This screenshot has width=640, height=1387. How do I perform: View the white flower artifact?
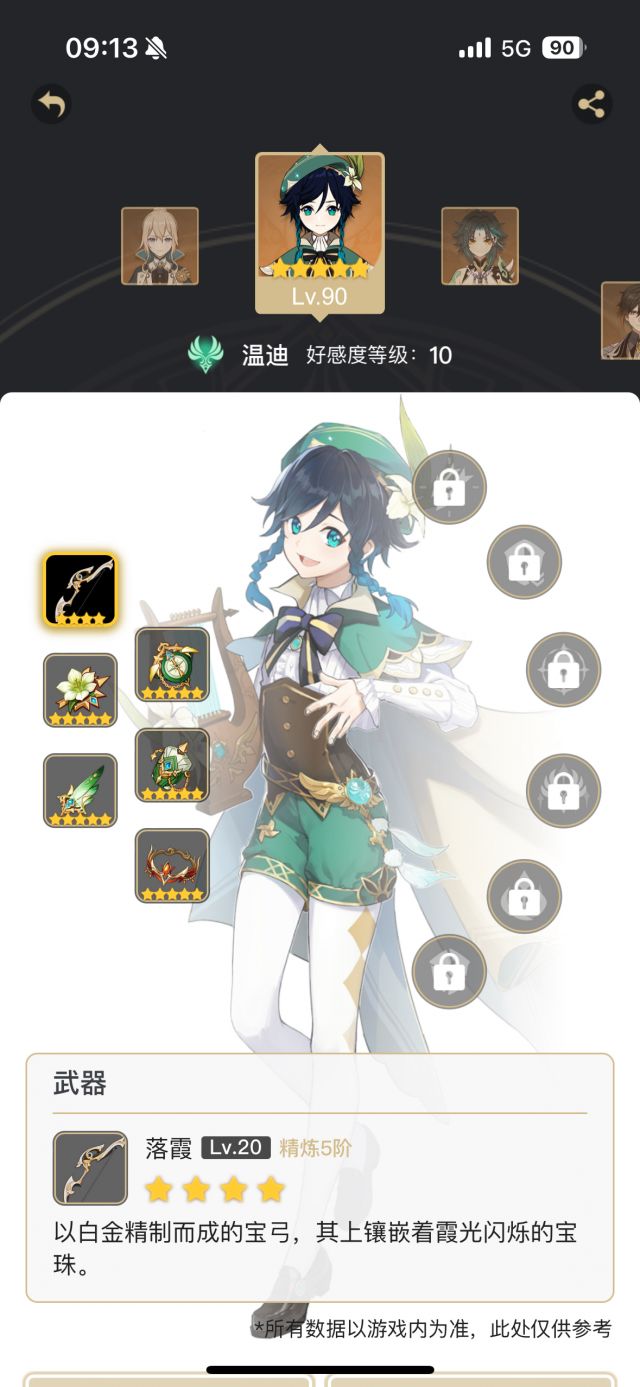80,690
